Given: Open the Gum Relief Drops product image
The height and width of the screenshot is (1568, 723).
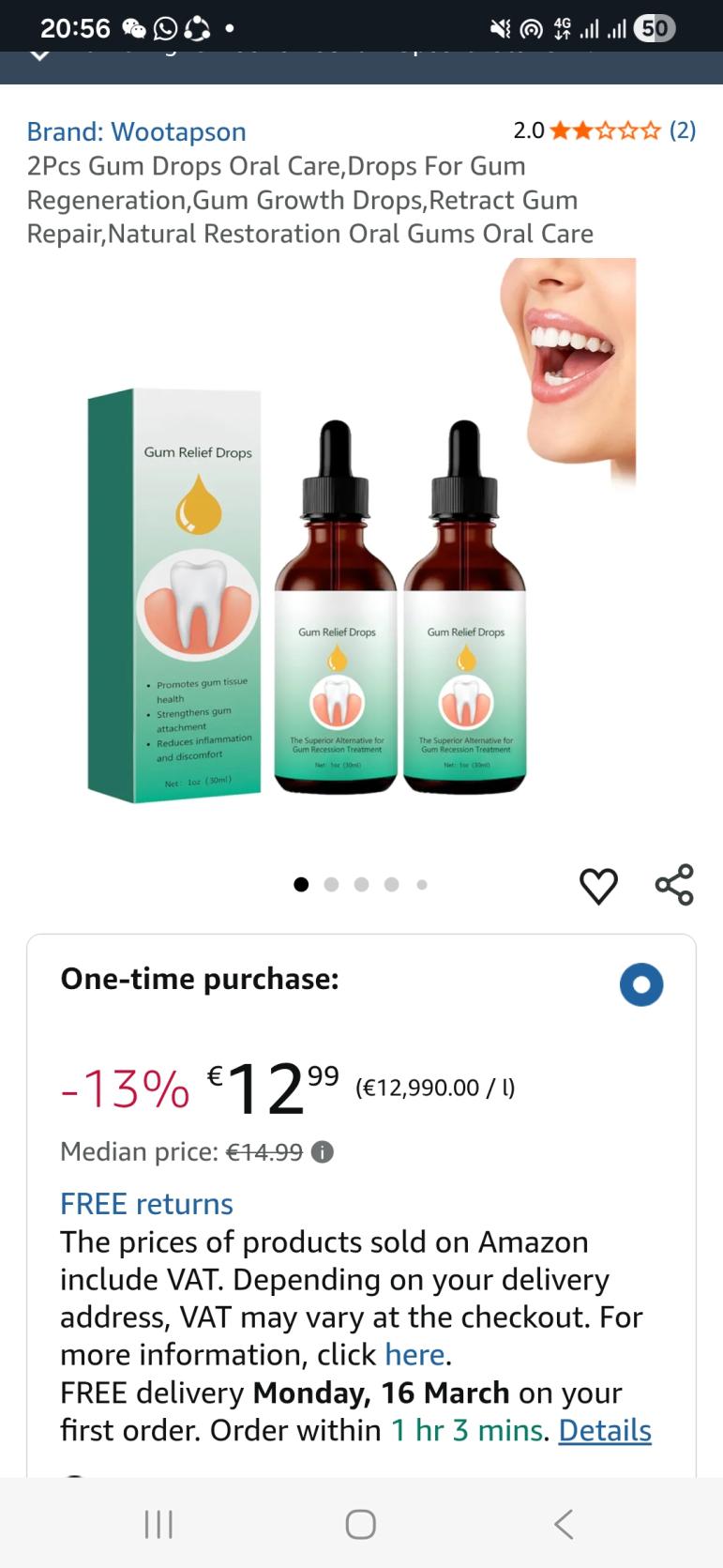Looking at the screenshot, I should point(361,563).
